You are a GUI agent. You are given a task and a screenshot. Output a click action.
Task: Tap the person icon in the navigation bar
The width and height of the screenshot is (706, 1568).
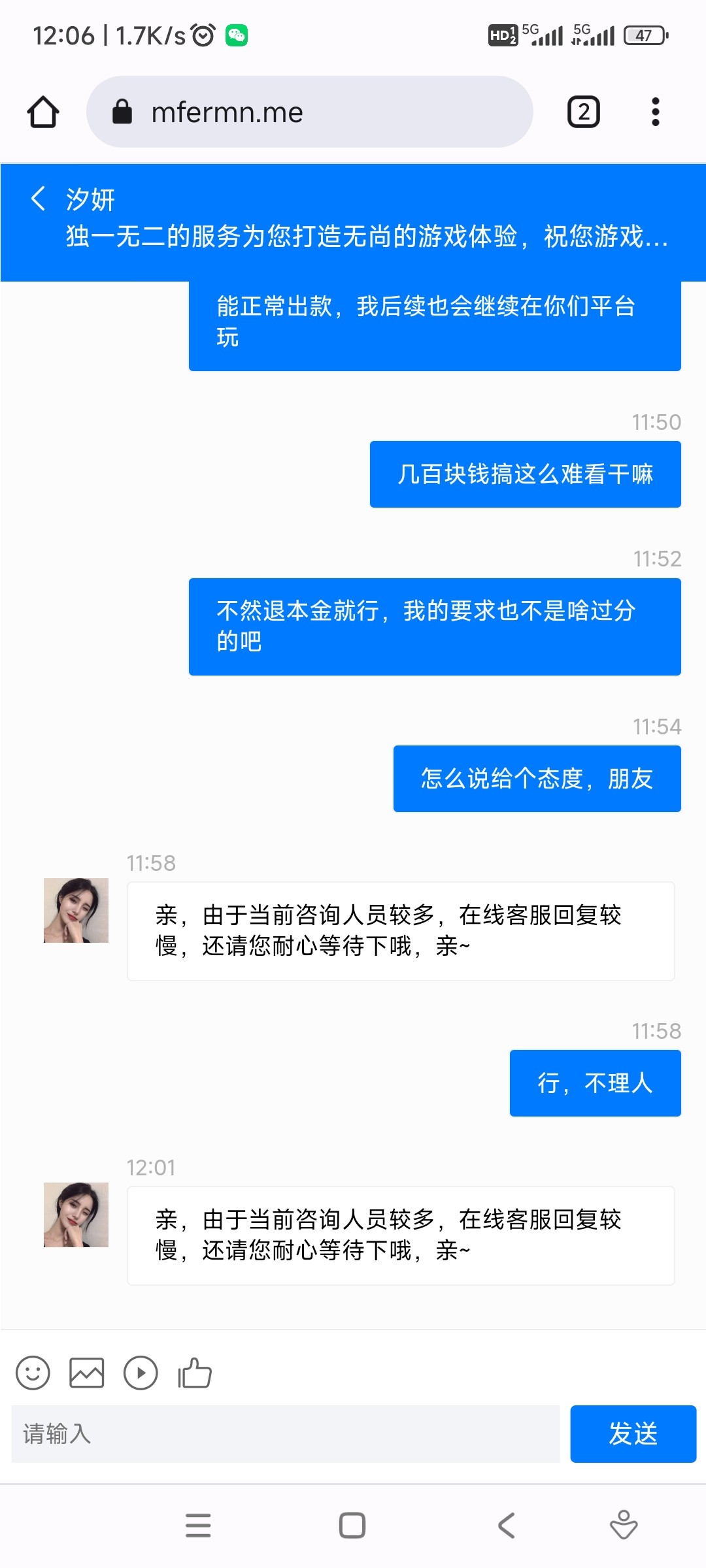625,1526
